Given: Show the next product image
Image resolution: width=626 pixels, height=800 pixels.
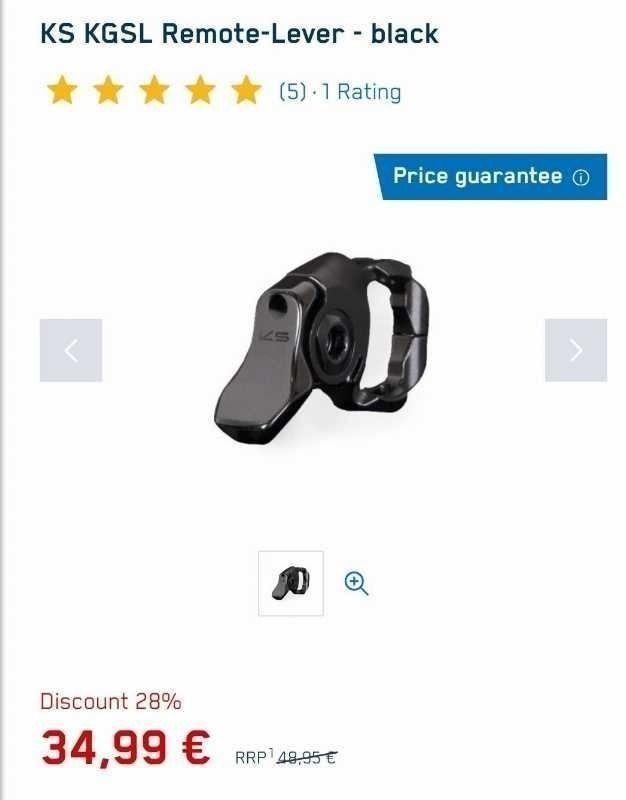Looking at the screenshot, I should pyautogui.click(x=575, y=350).
